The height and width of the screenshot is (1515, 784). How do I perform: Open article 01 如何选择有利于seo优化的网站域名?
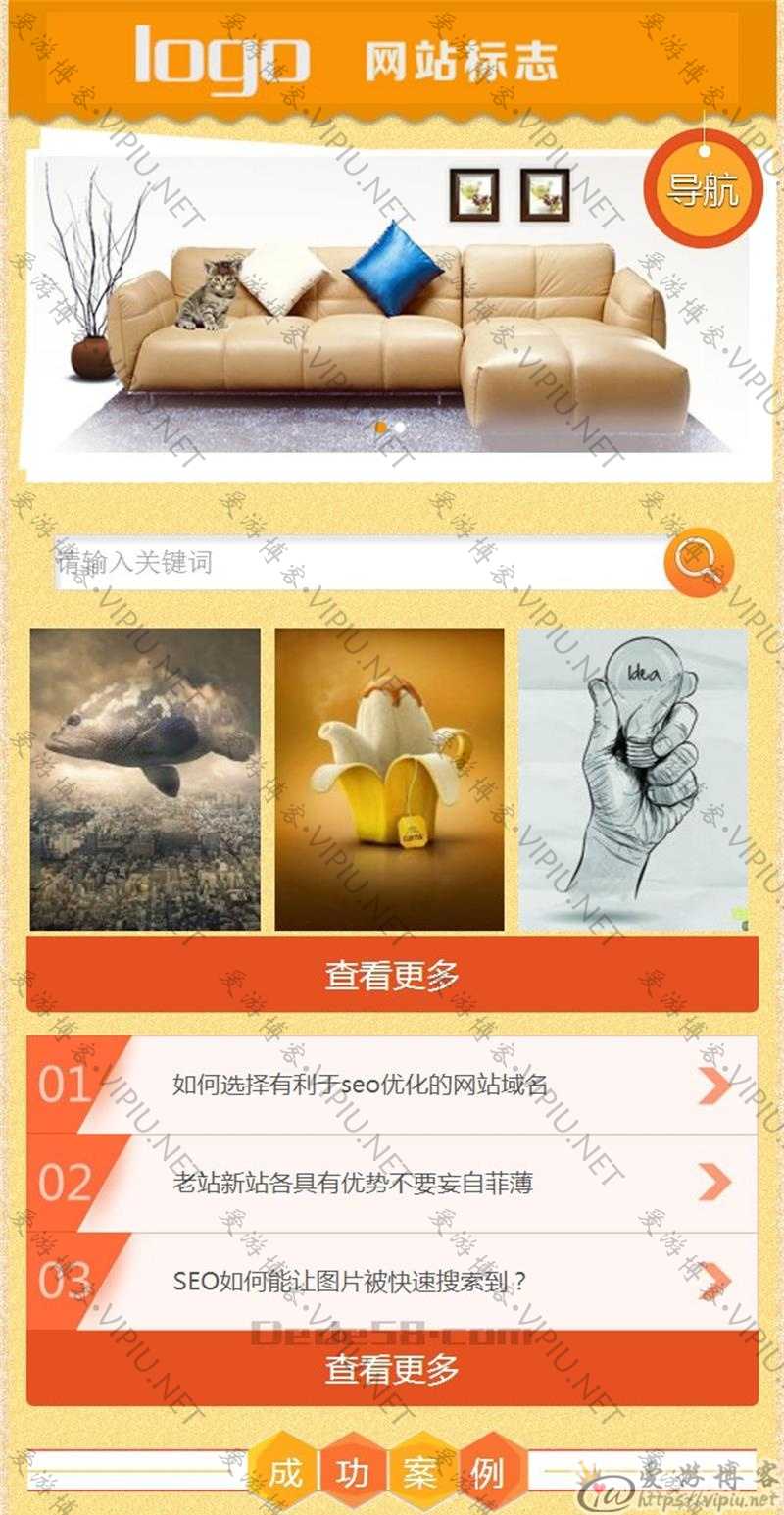392,1086
